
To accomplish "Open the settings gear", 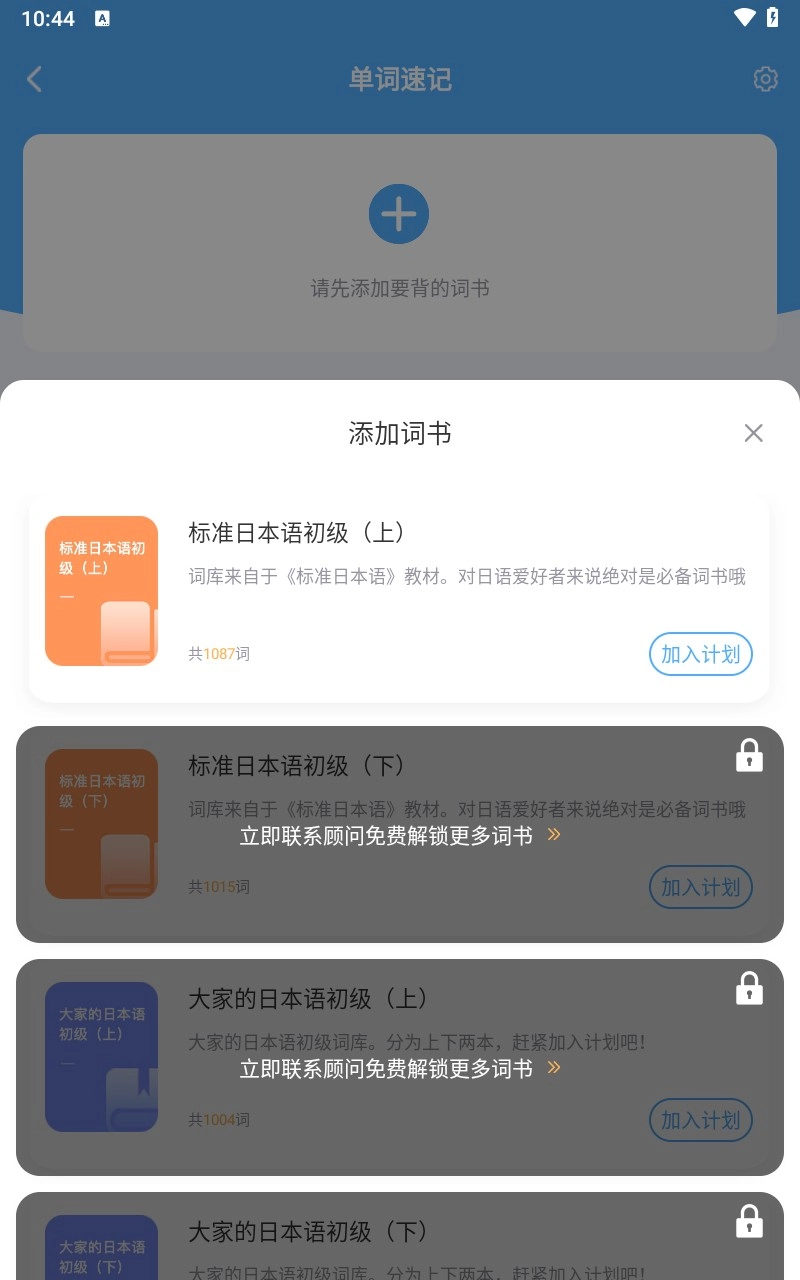I will tap(765, 79).
